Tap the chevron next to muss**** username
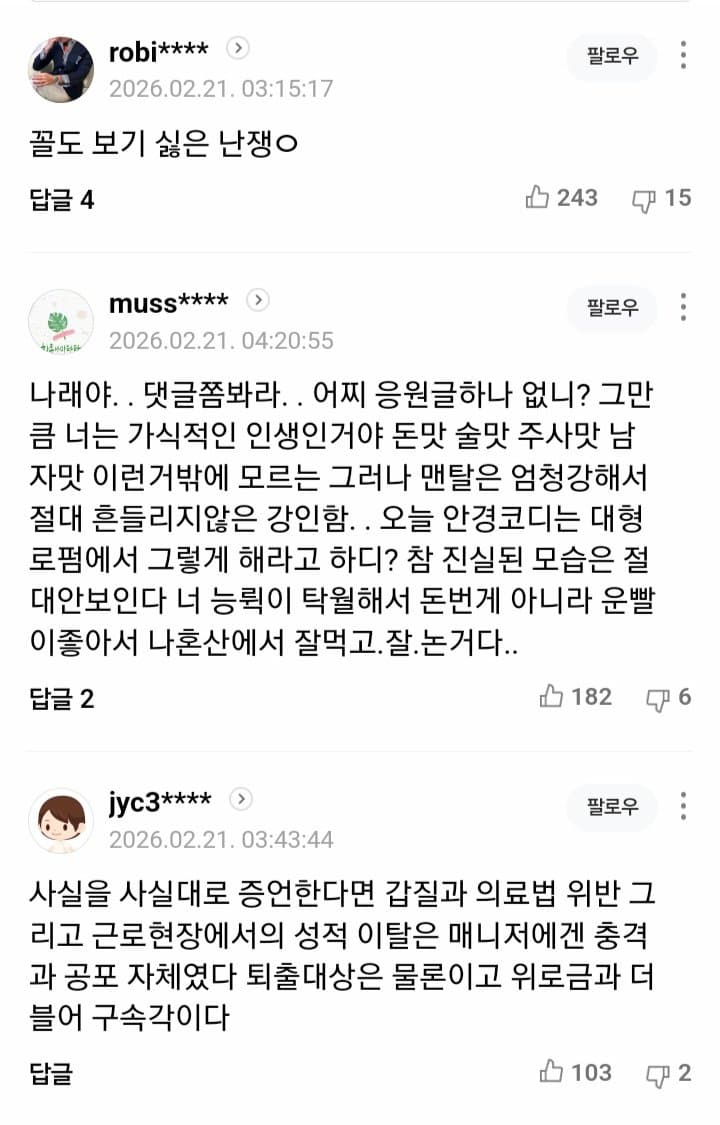720x1125 pixels. (258, 300)
